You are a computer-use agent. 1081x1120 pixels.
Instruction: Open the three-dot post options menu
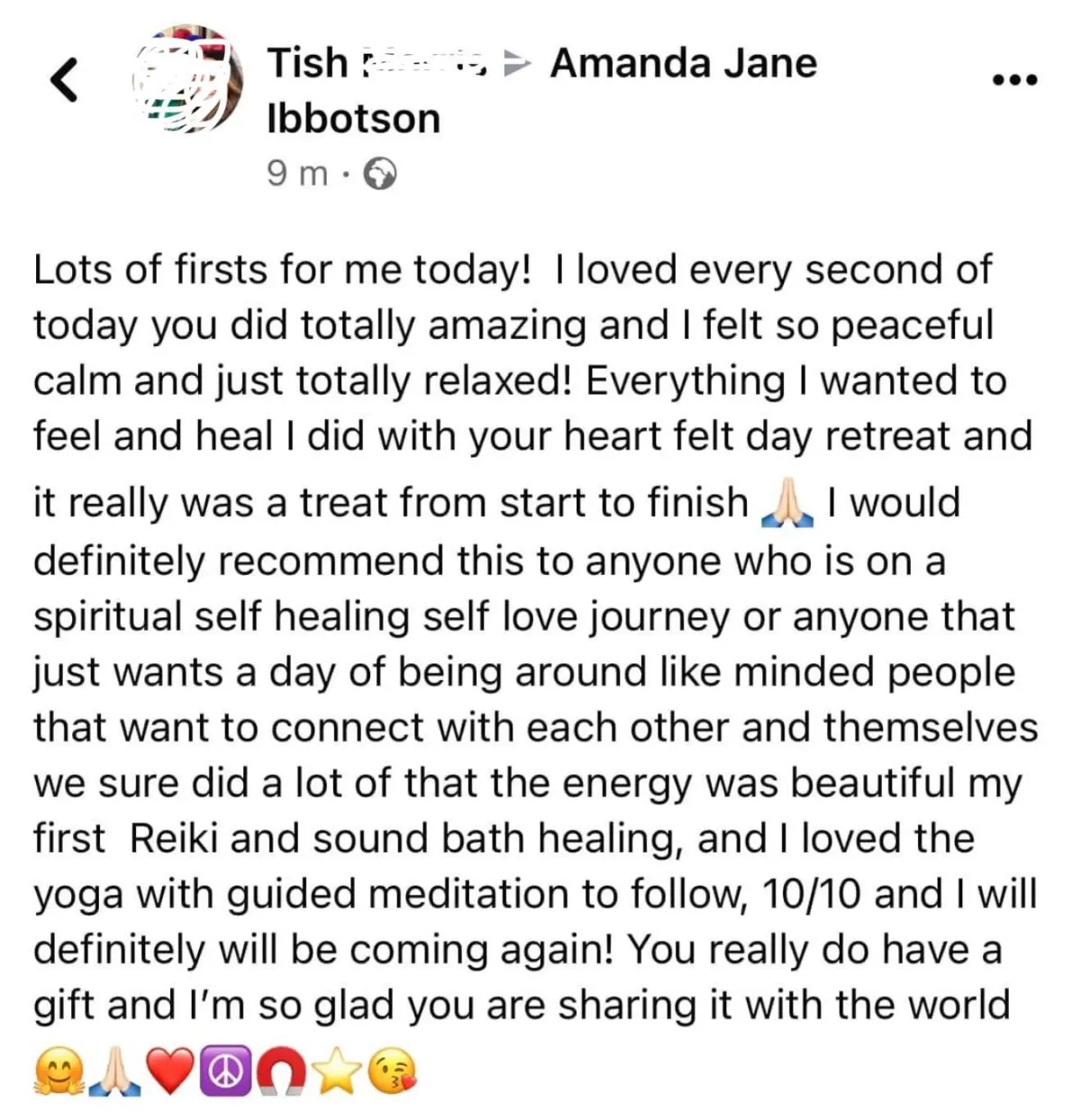point(1014,81)
